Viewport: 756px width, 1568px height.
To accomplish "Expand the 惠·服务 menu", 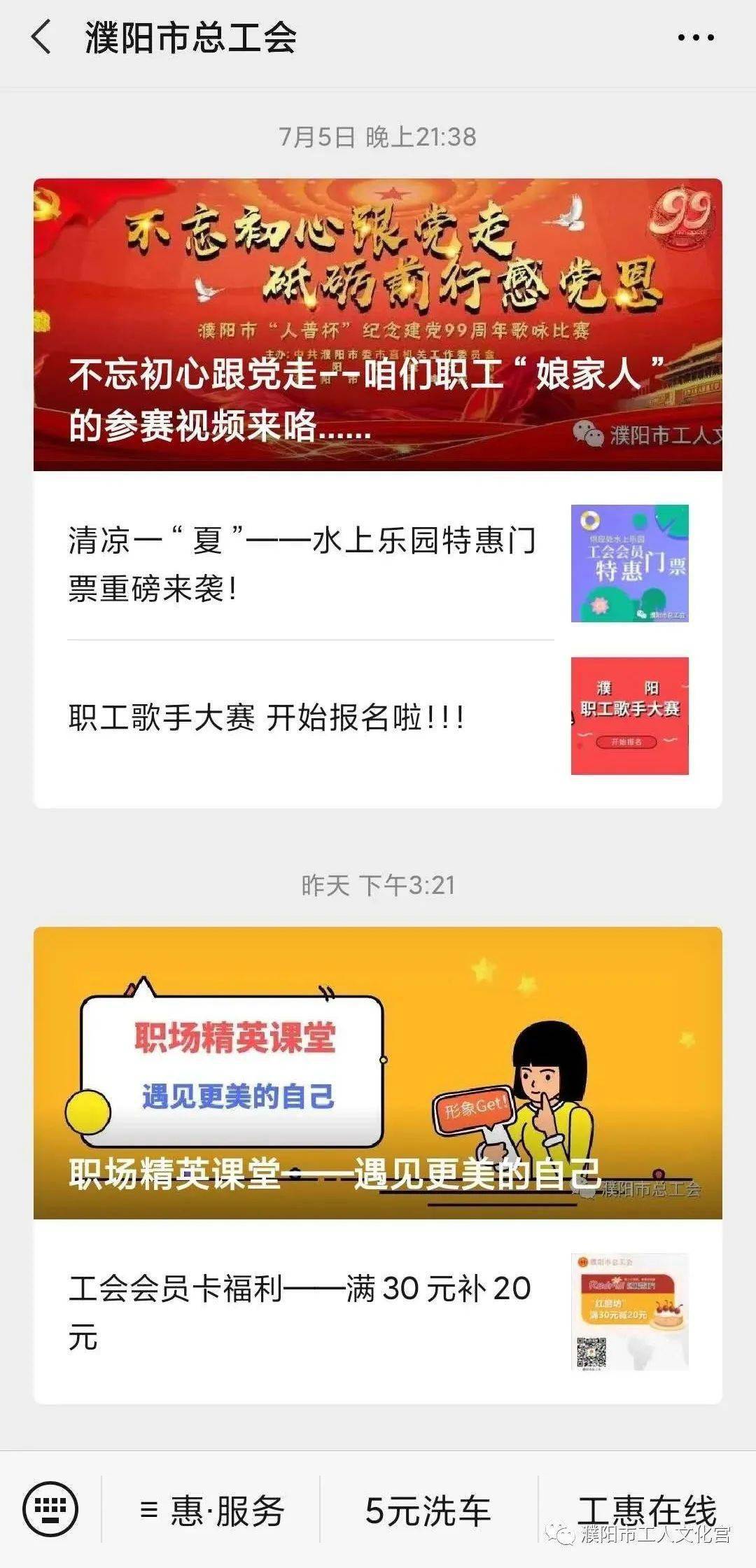I will coord(212,1511).
